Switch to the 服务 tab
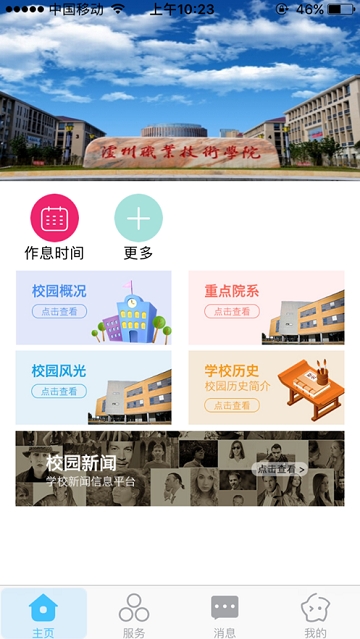This screenshot has height=639, width=360. pos(134,613)
